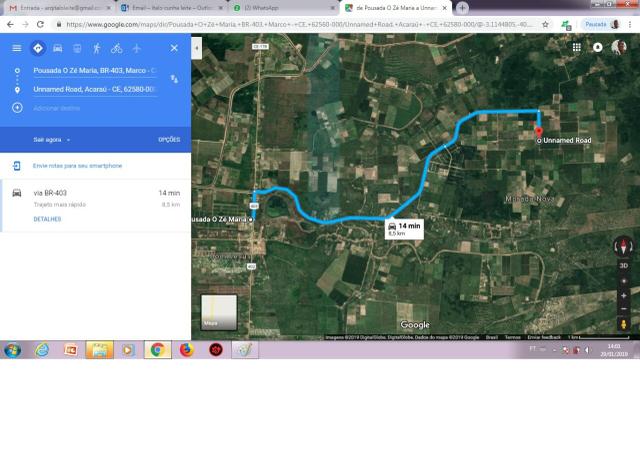Zoom in on the map
640x467 pixels.
click(624, 285)
